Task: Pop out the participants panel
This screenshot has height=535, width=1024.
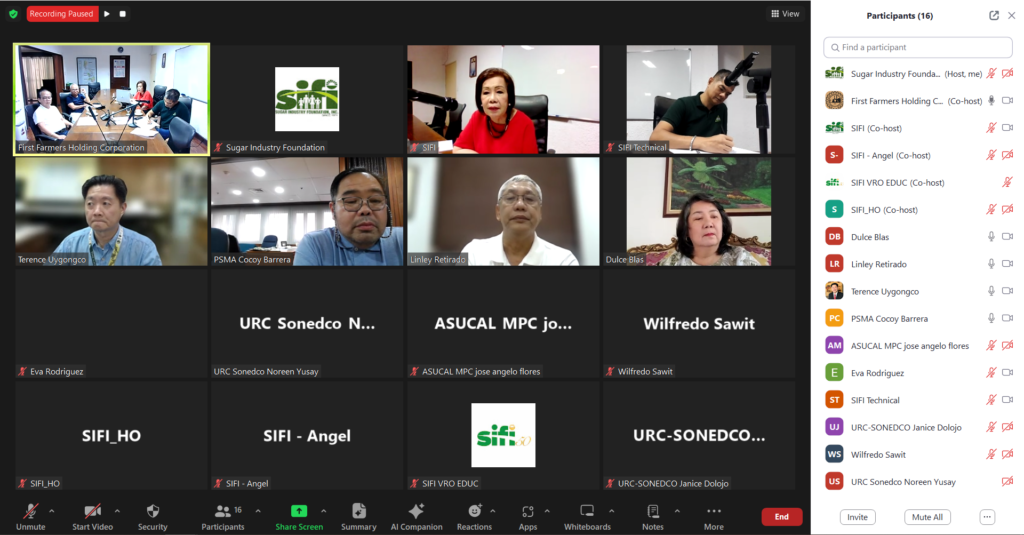Action: click(993, 15)
